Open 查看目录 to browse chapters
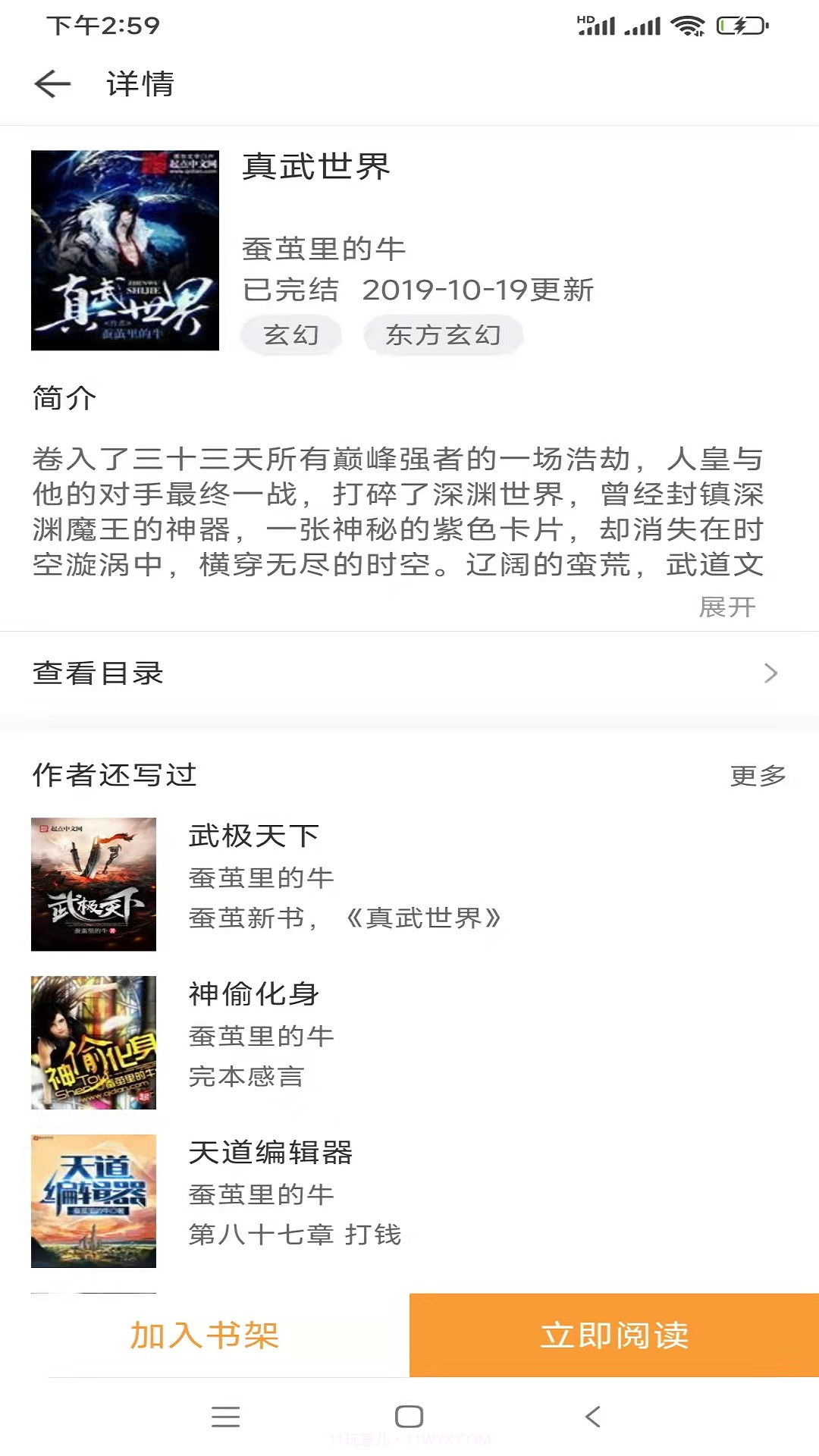Image resolution: width=819 pixels, height=1456 pixels. click(x=99, y=673)
